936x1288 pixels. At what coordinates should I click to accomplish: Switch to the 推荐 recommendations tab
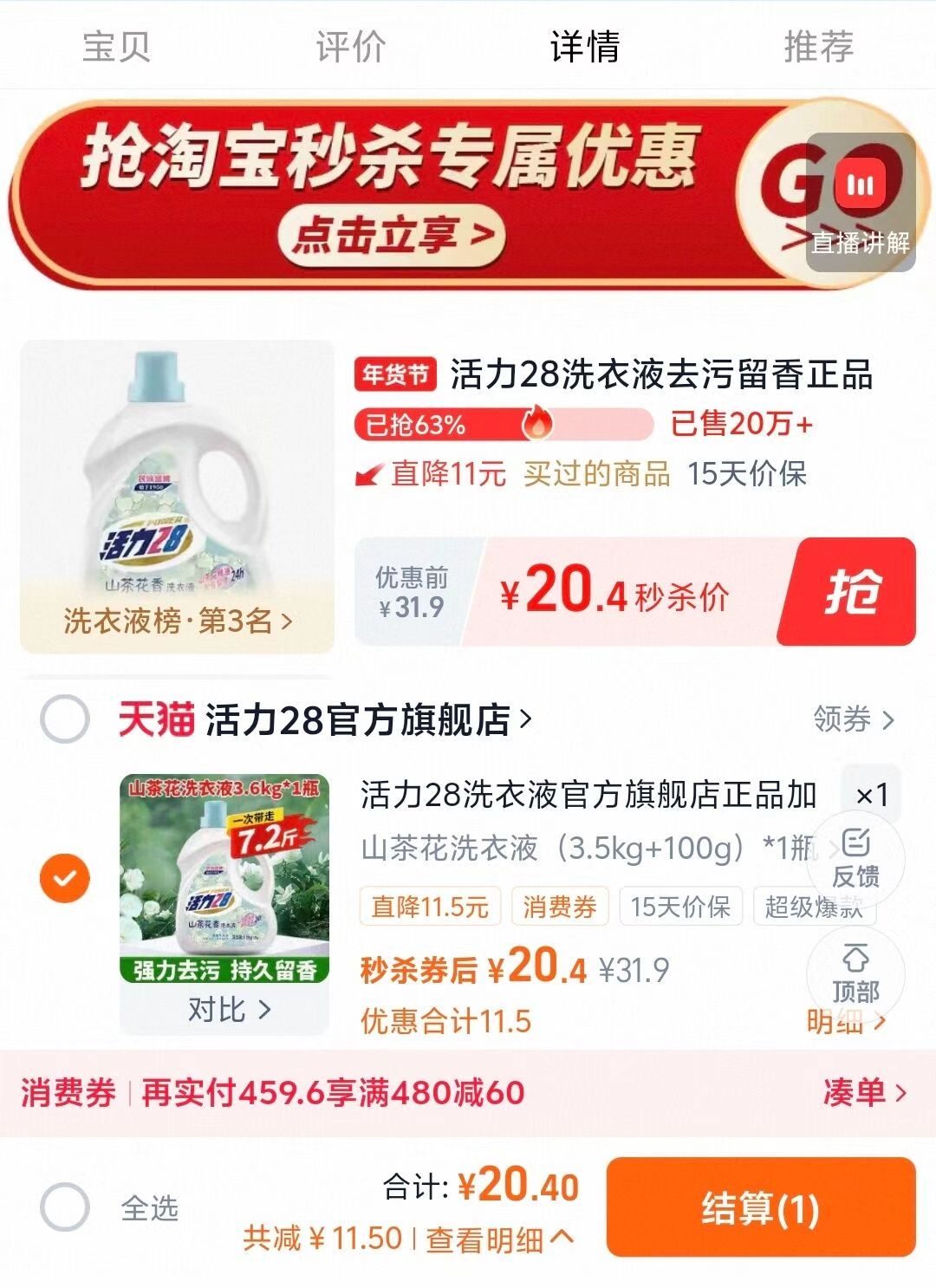819,49
